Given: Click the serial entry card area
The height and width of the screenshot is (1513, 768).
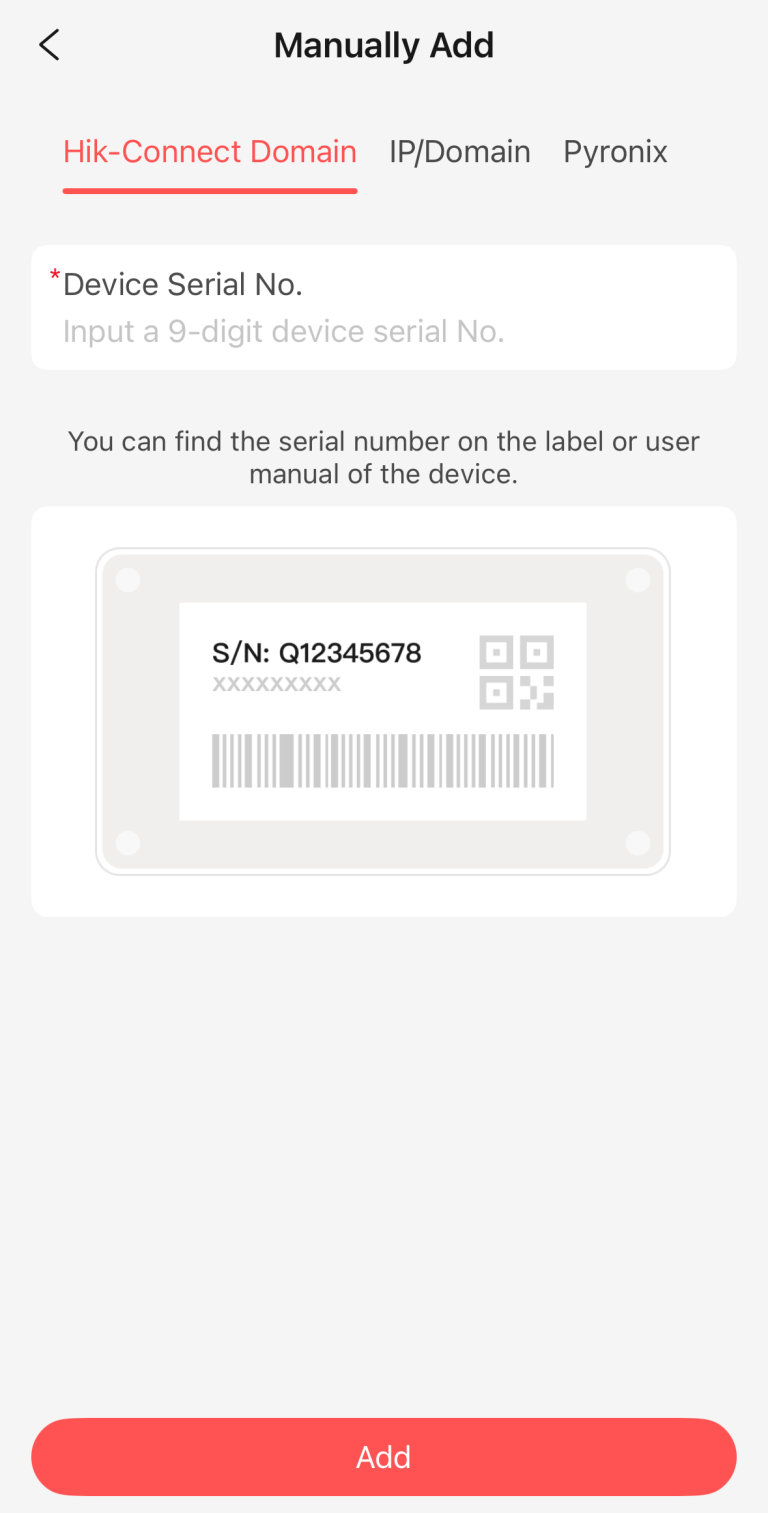Looking at the screenshot, I should pyautogui.click(x=383, y=306).
